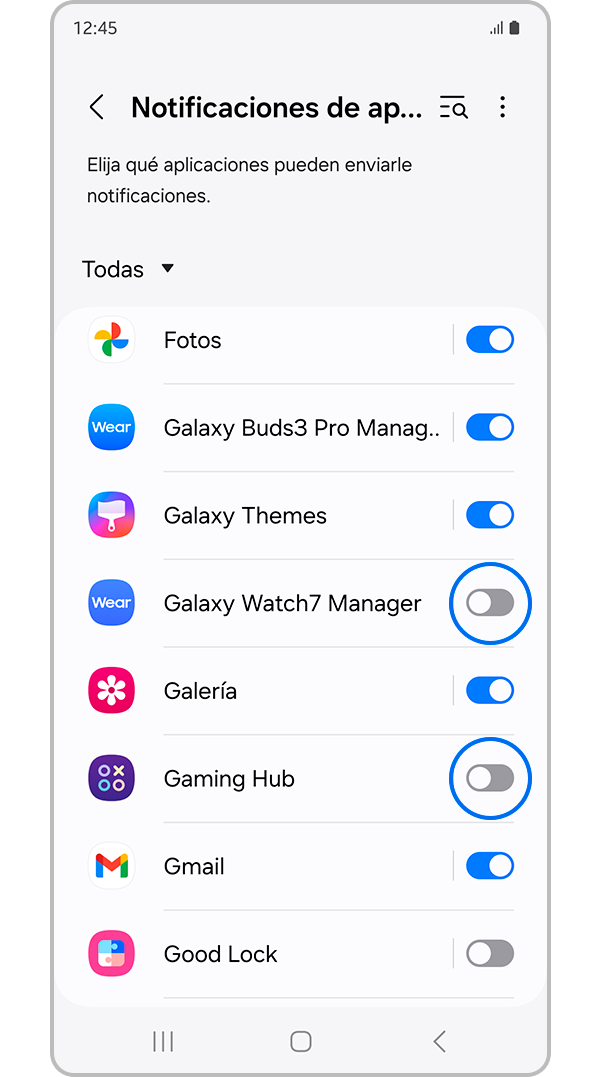Open Galaxy Themes notification settings

point(245,516)
